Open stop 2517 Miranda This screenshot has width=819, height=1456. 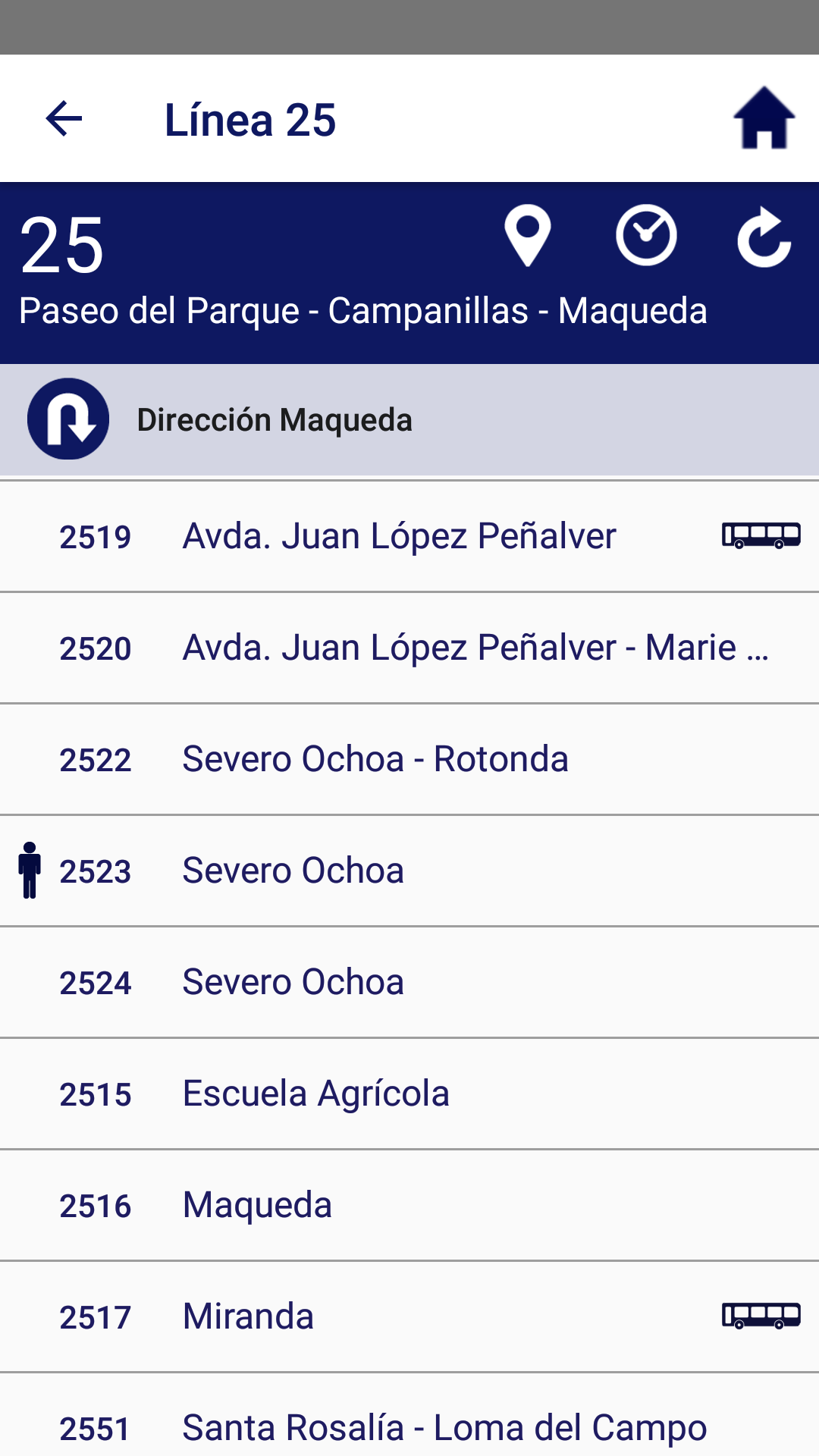click(x=248, y=1316)
